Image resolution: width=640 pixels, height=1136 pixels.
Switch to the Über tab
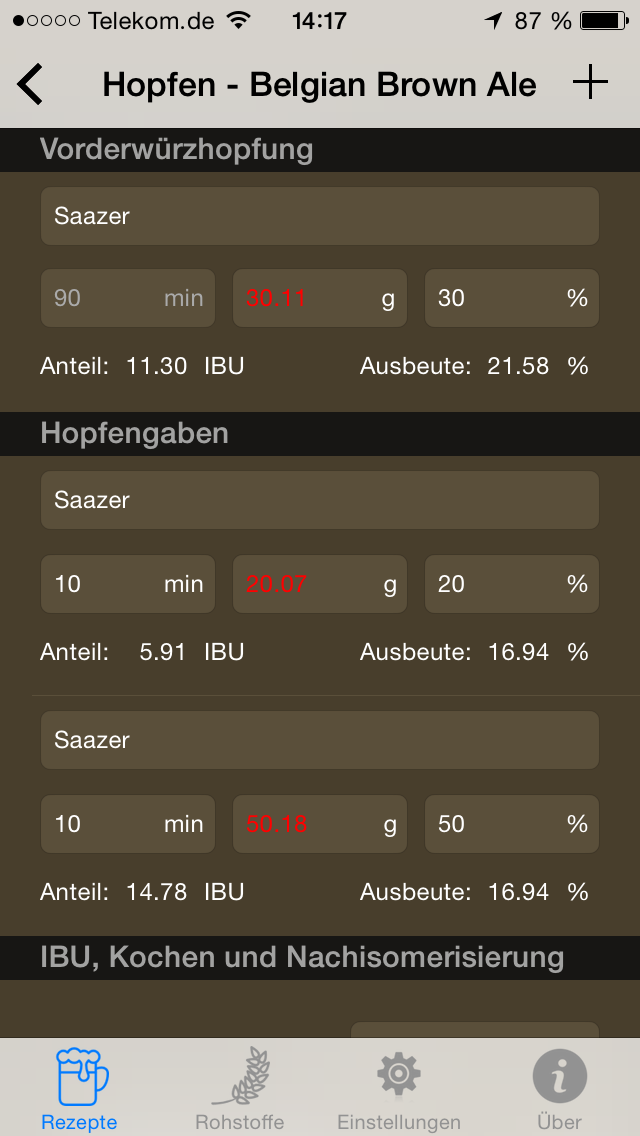[559, 1090]
